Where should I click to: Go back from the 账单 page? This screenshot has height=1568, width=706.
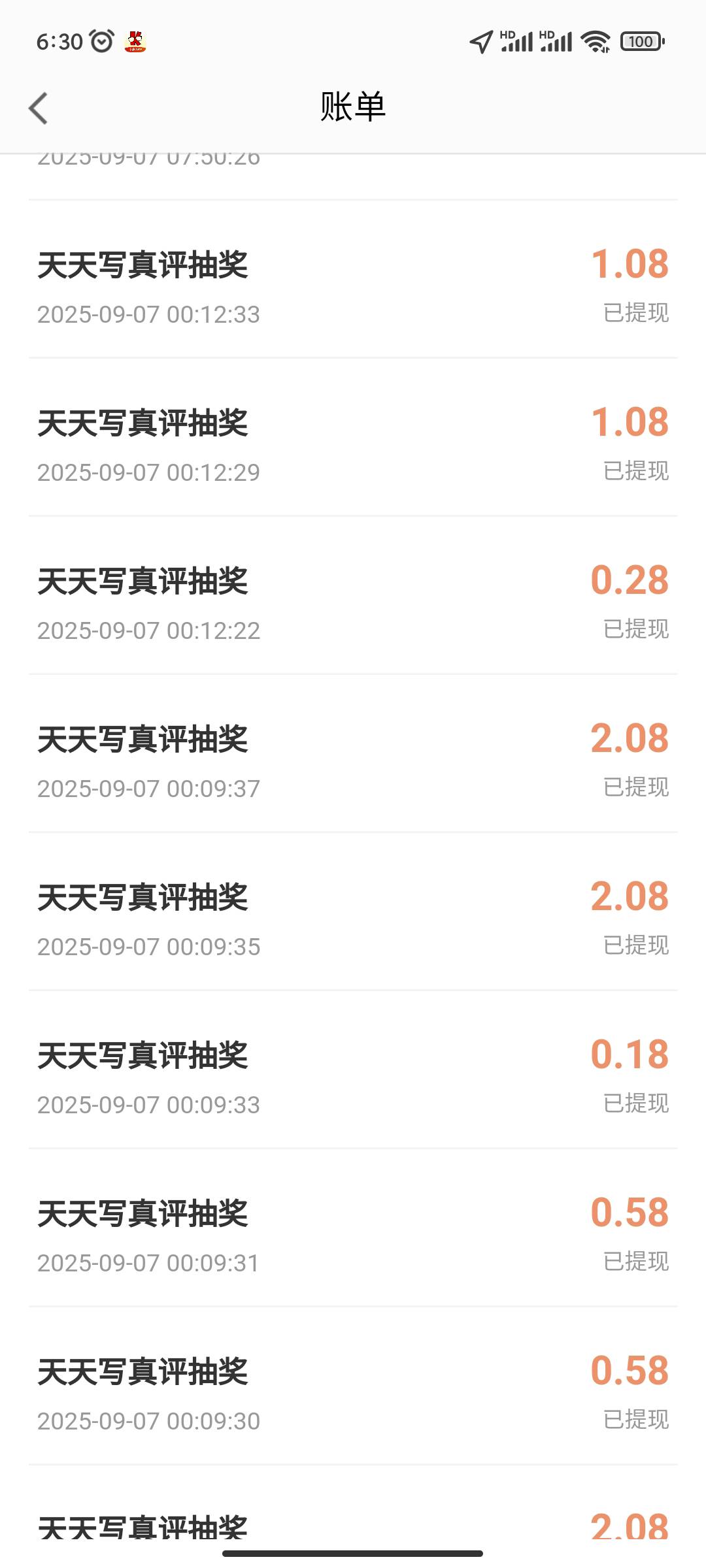tap(39, 108)
